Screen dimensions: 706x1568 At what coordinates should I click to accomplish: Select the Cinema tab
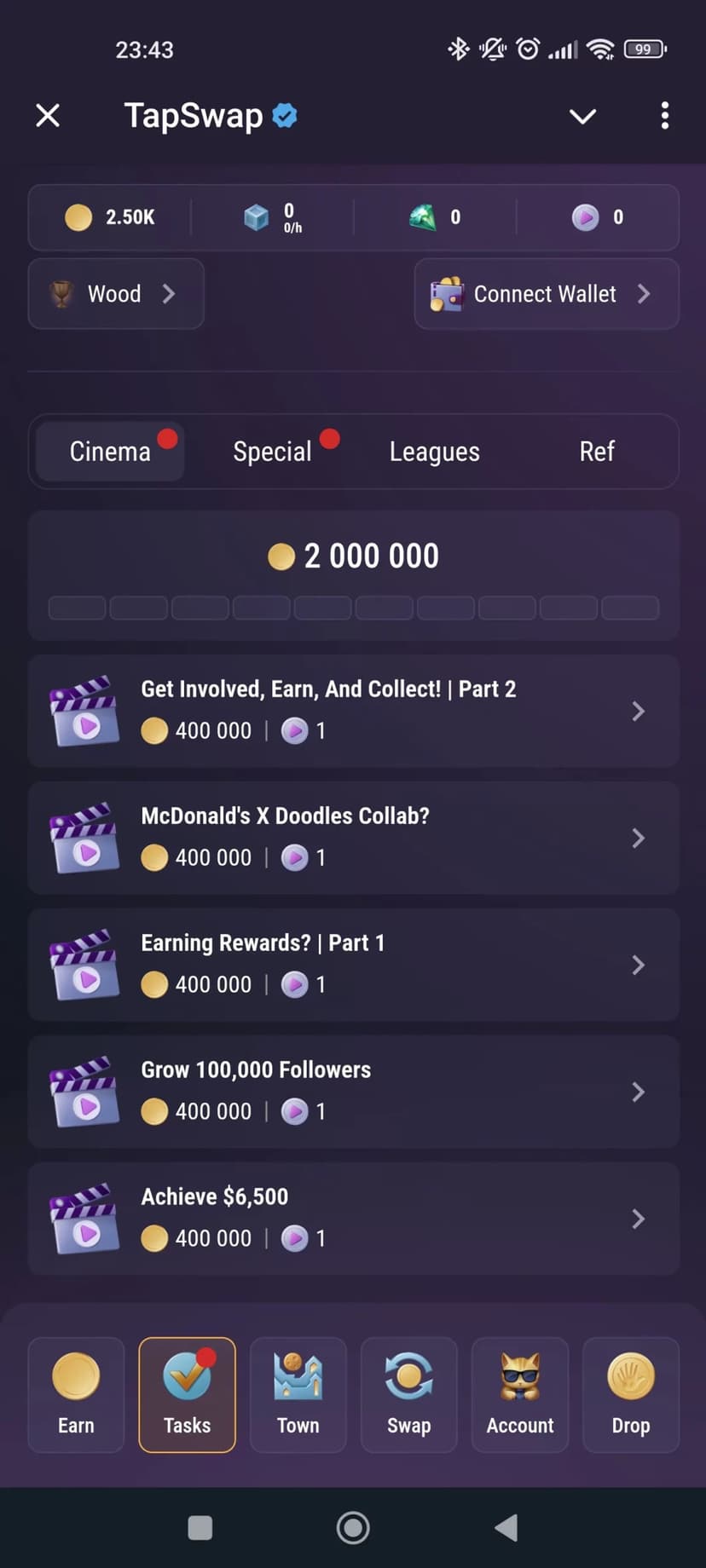point(110,452)
